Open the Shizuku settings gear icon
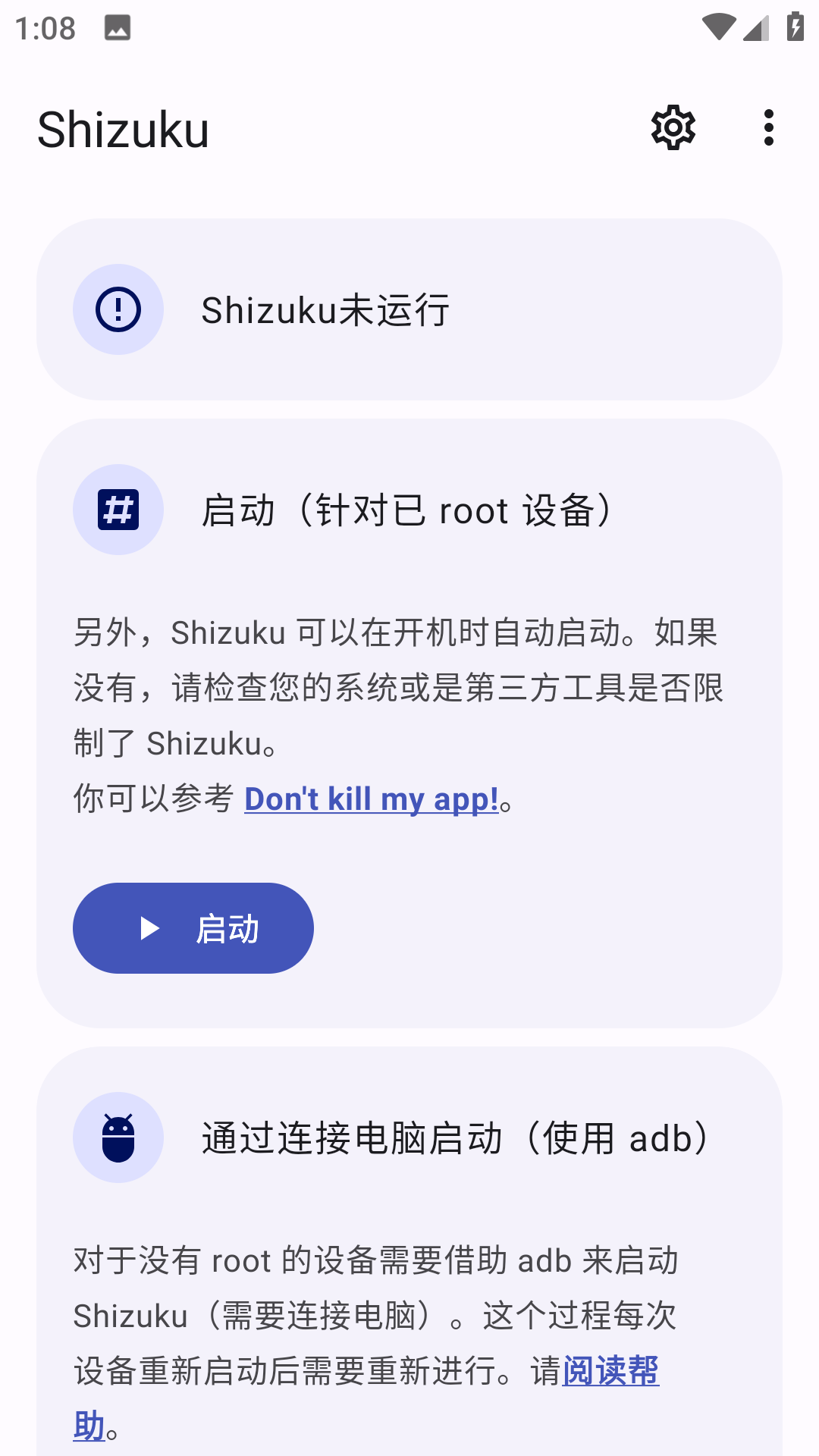 click(x=672, y=127)
